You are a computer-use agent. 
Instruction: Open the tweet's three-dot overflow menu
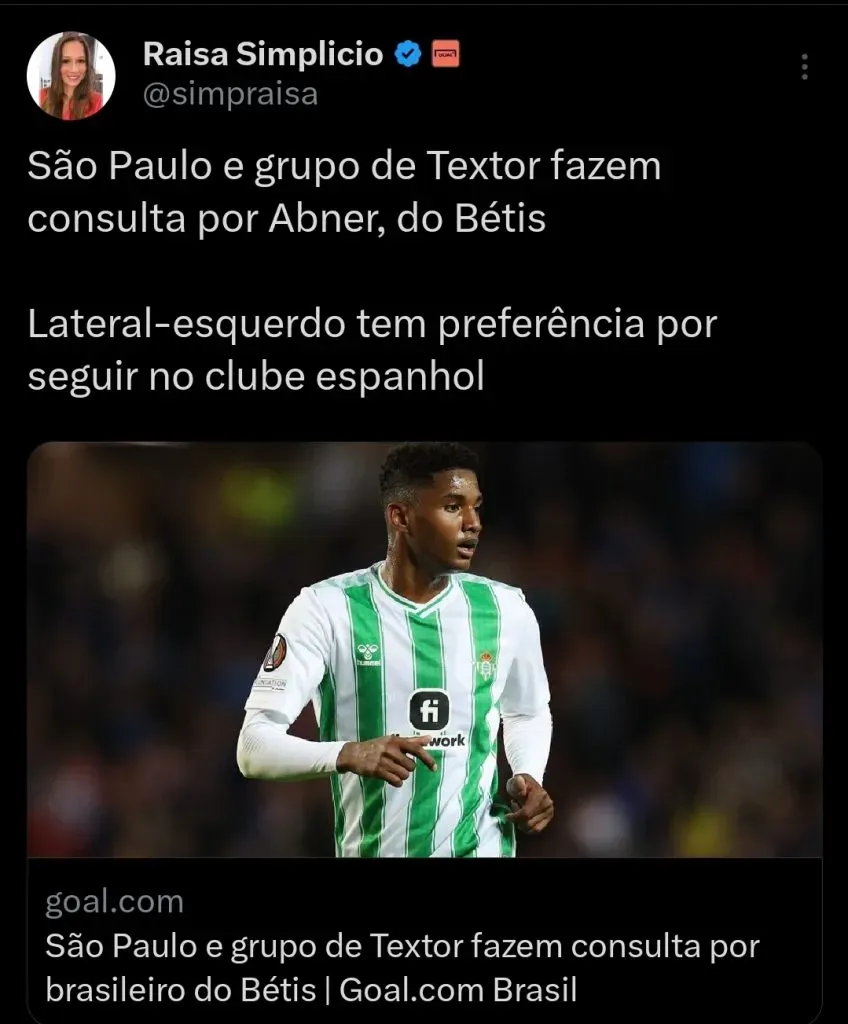coord(805,67)
